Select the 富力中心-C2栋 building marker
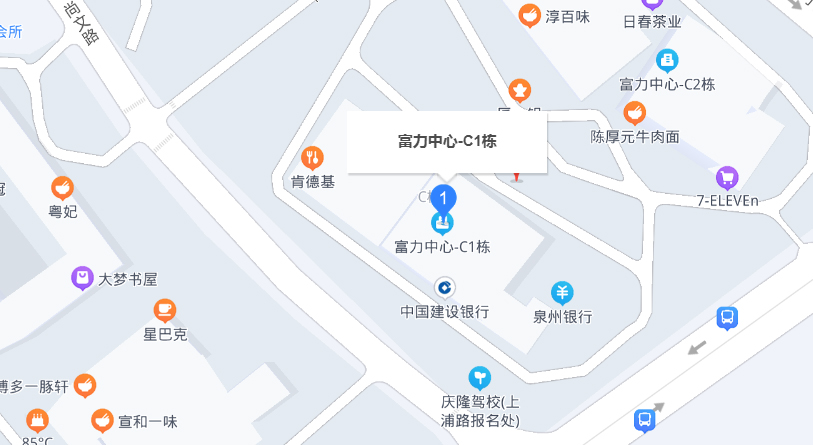 pyautogui.click(x=667, y=61)
